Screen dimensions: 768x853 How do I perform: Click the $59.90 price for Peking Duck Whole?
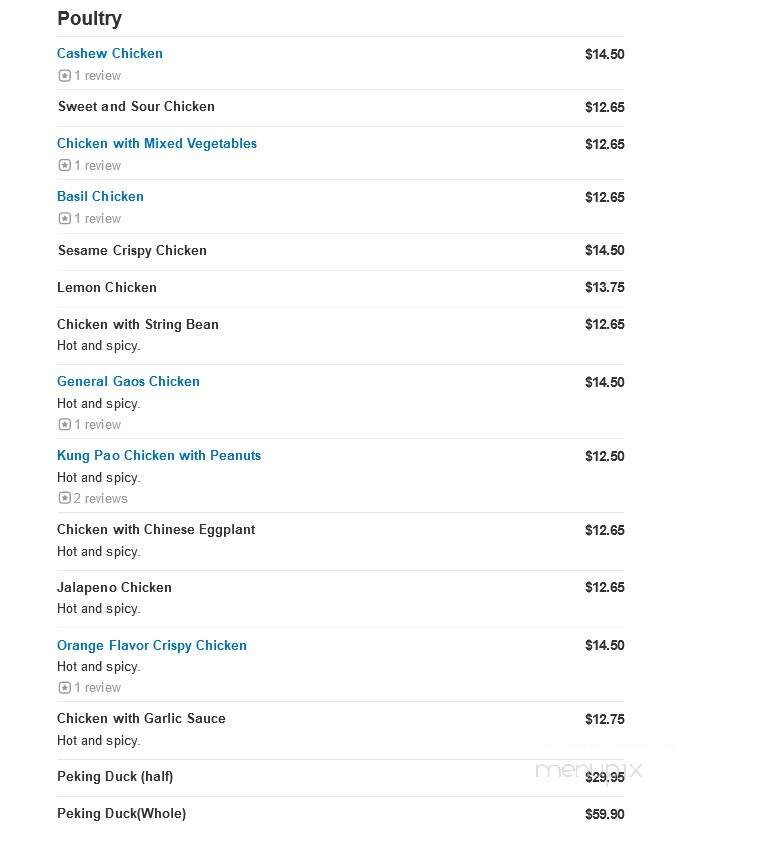(604, 814)
